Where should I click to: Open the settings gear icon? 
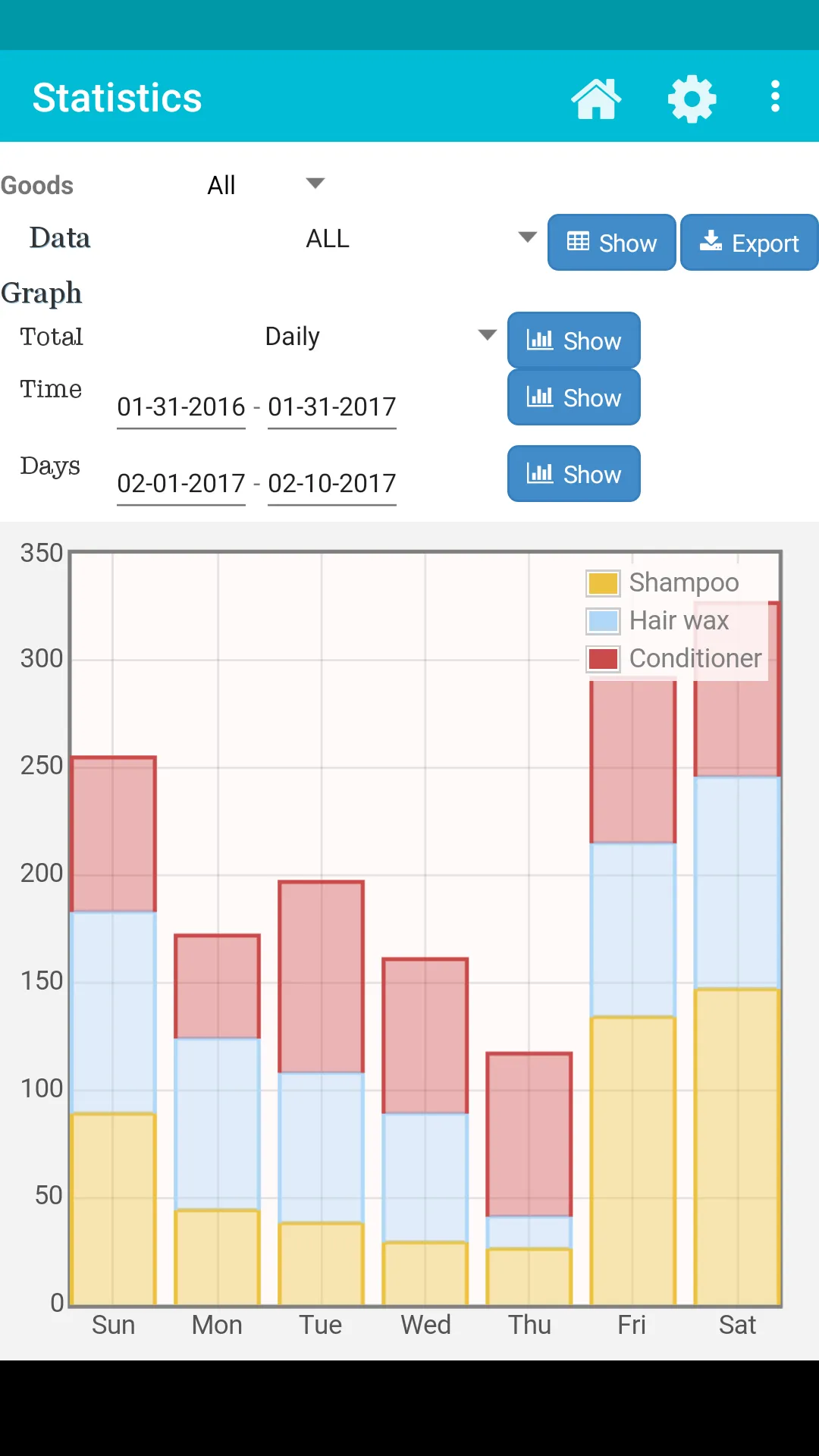pos(691,98)
